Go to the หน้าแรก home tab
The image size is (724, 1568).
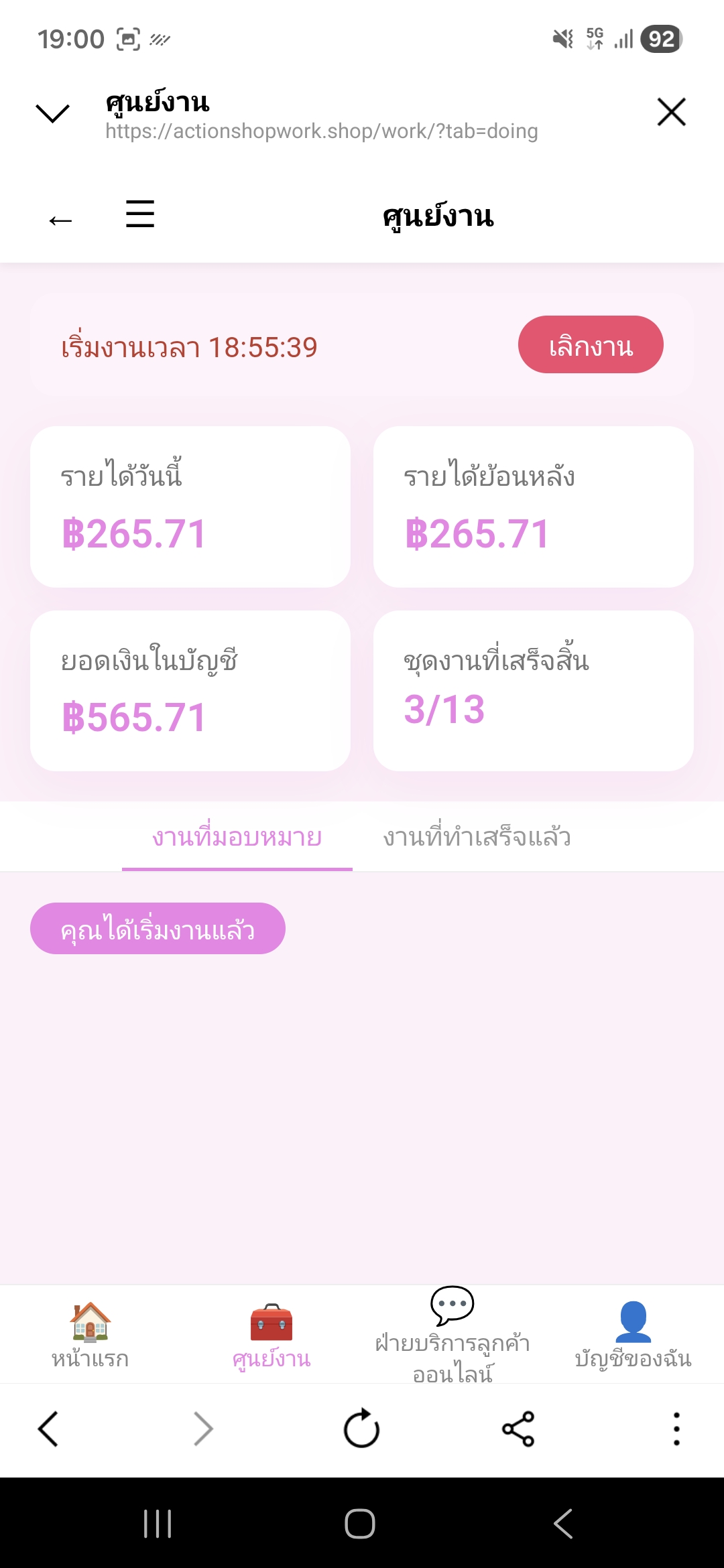click(90, 1335)
